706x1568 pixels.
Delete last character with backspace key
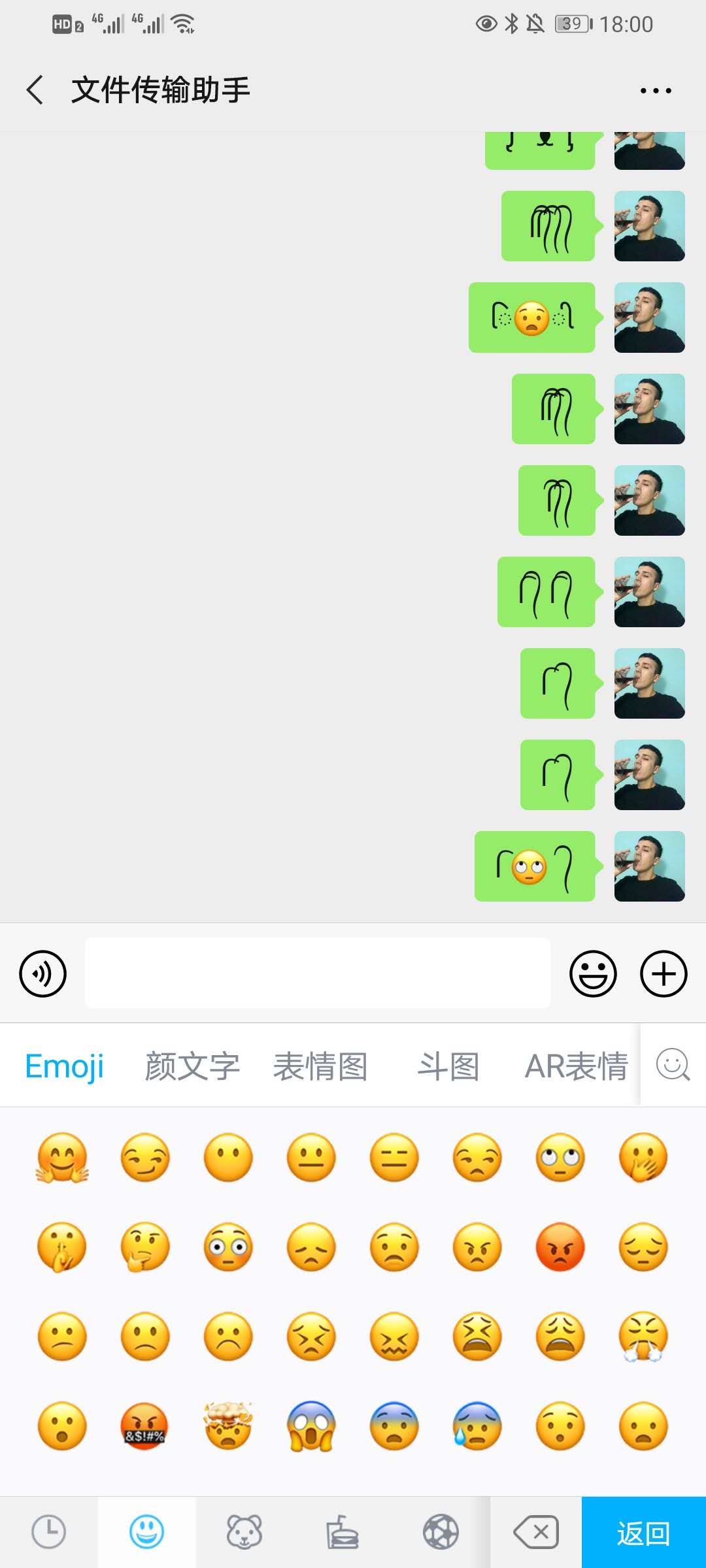pos(536,1532)
